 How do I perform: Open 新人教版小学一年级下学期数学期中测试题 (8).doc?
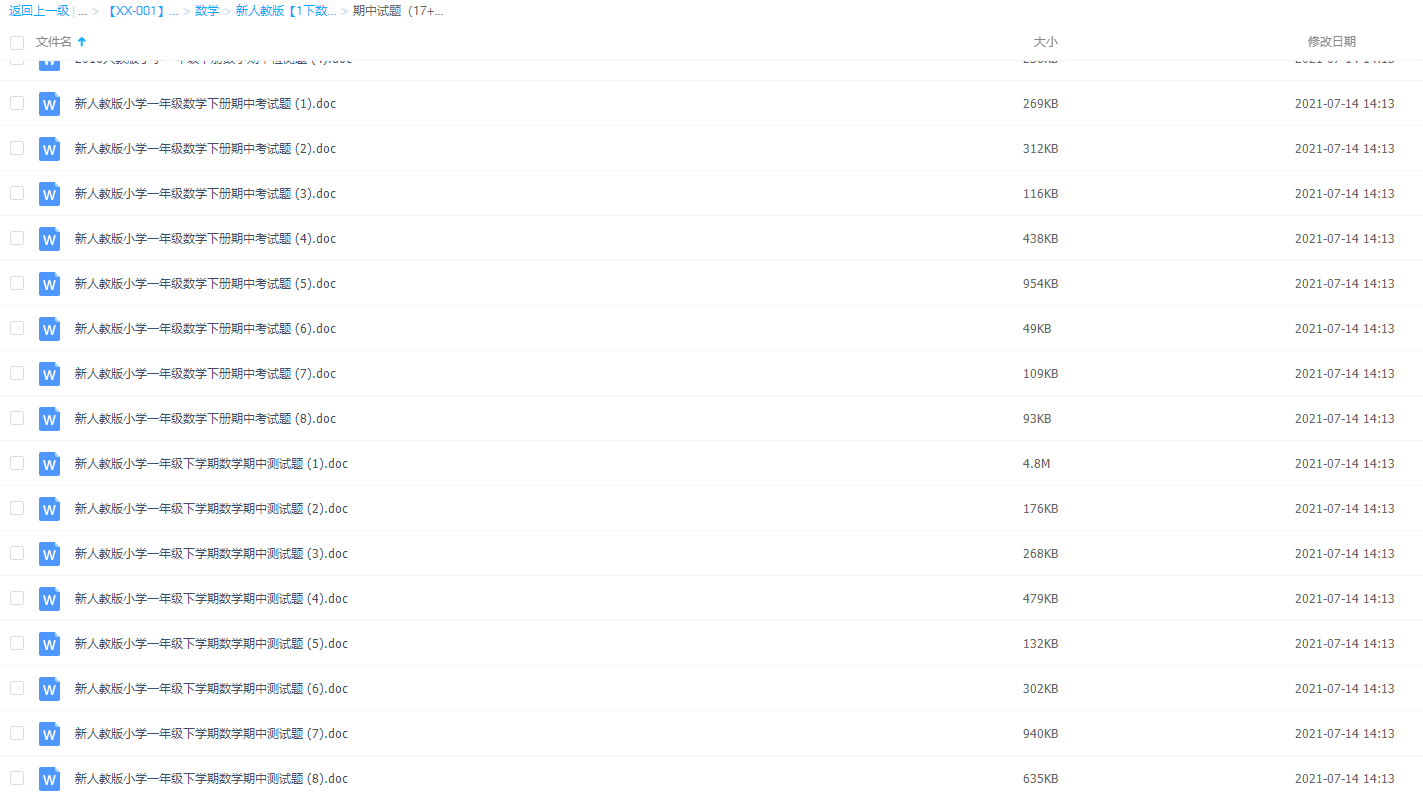point(211,779)
